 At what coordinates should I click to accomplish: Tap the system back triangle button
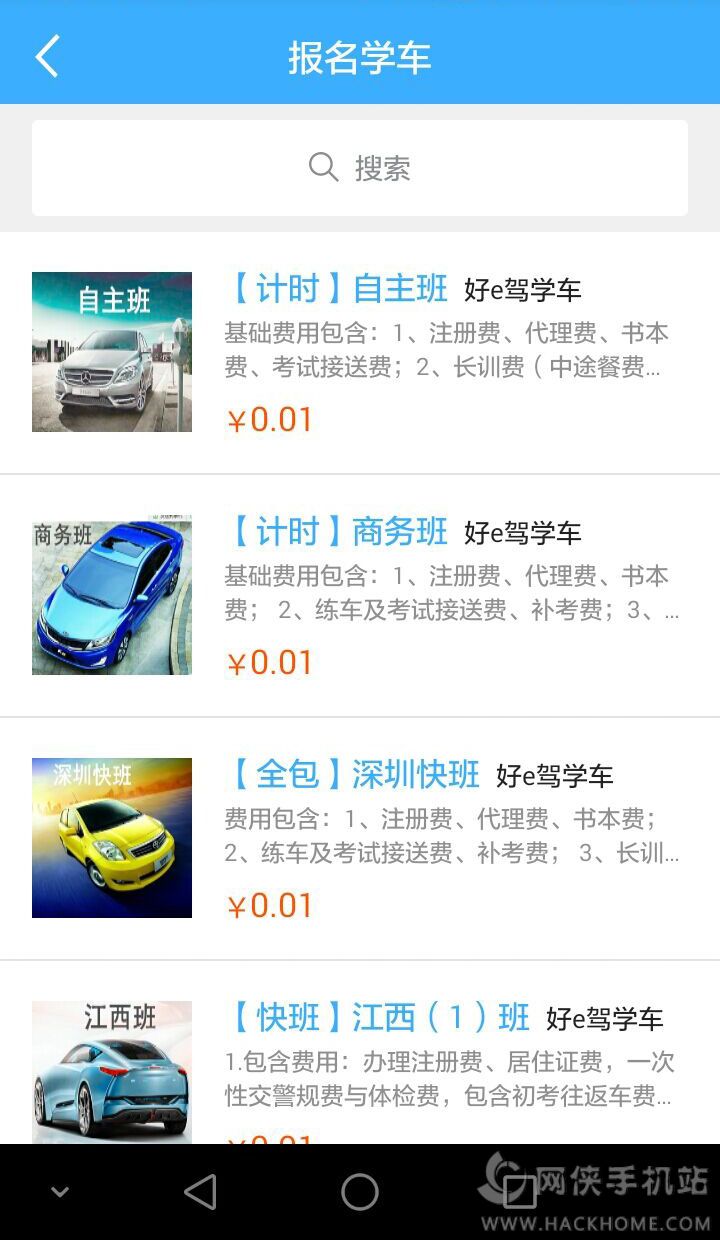click(x=200, y=1192)
